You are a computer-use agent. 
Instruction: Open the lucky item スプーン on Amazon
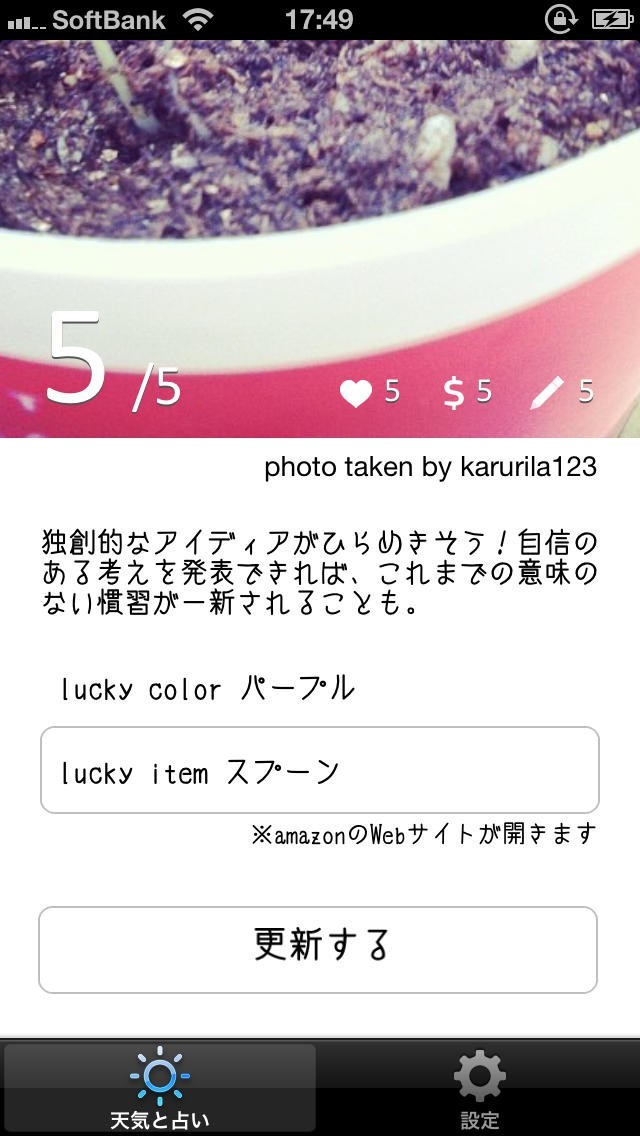[x=319, y=770]
